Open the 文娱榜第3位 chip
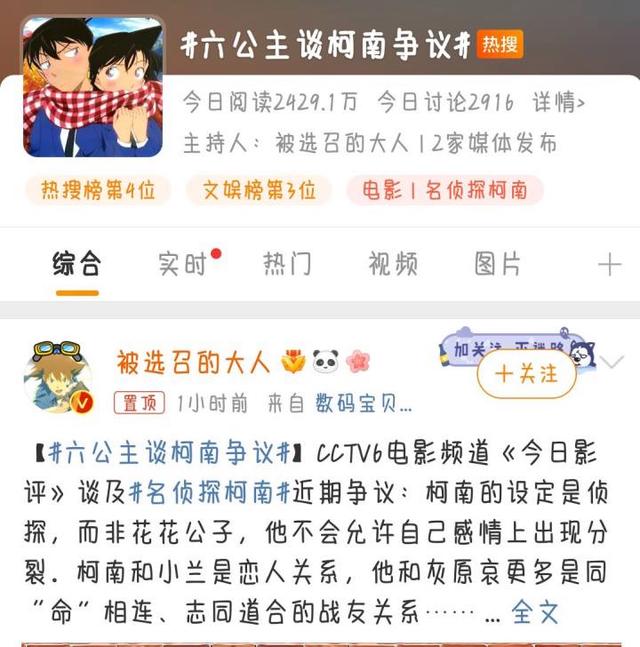 [259, 190]
